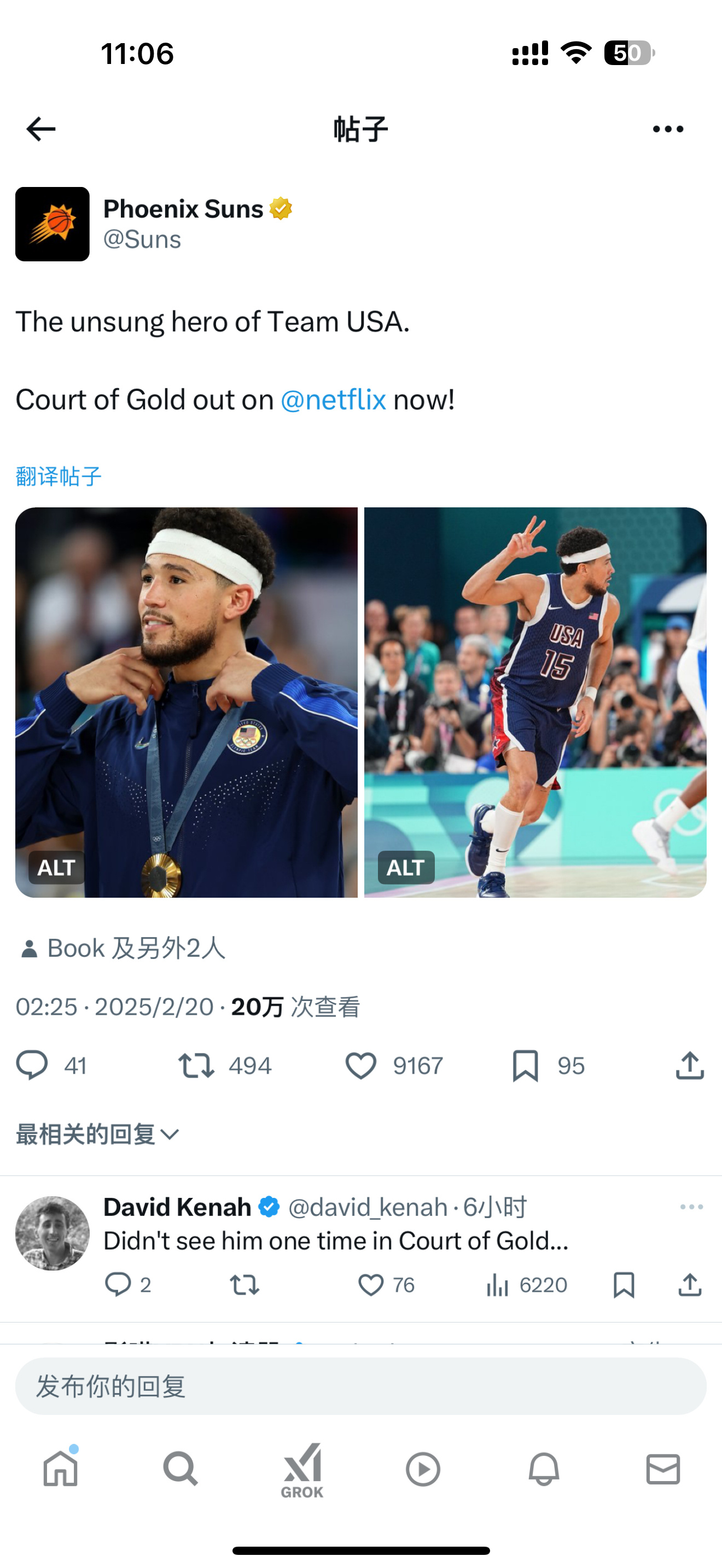Bookmark the Phoenix Suns post
The image size is (722, 1568).
[x=525, y=1066]
